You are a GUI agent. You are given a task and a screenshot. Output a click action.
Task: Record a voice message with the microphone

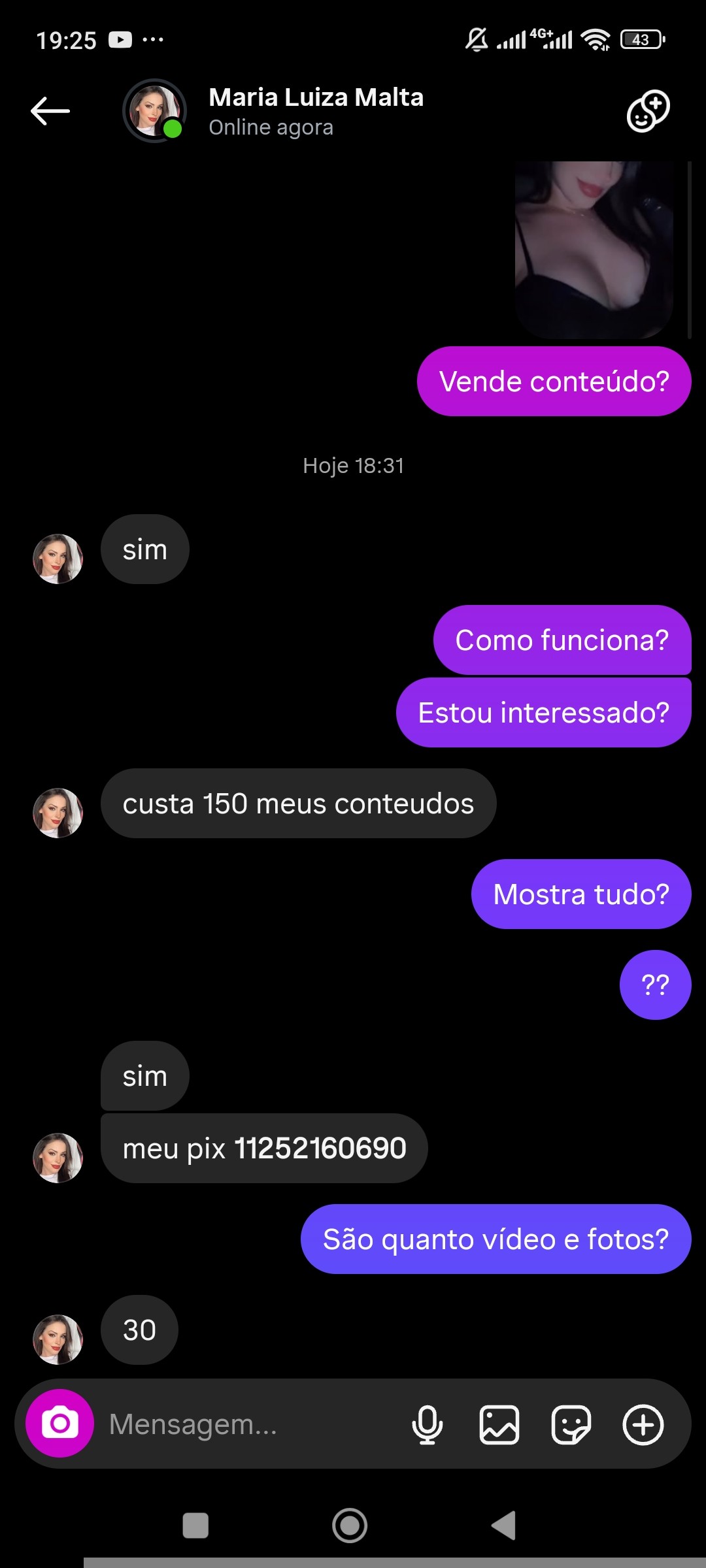pyautogui.click(x=428, y=1424)
